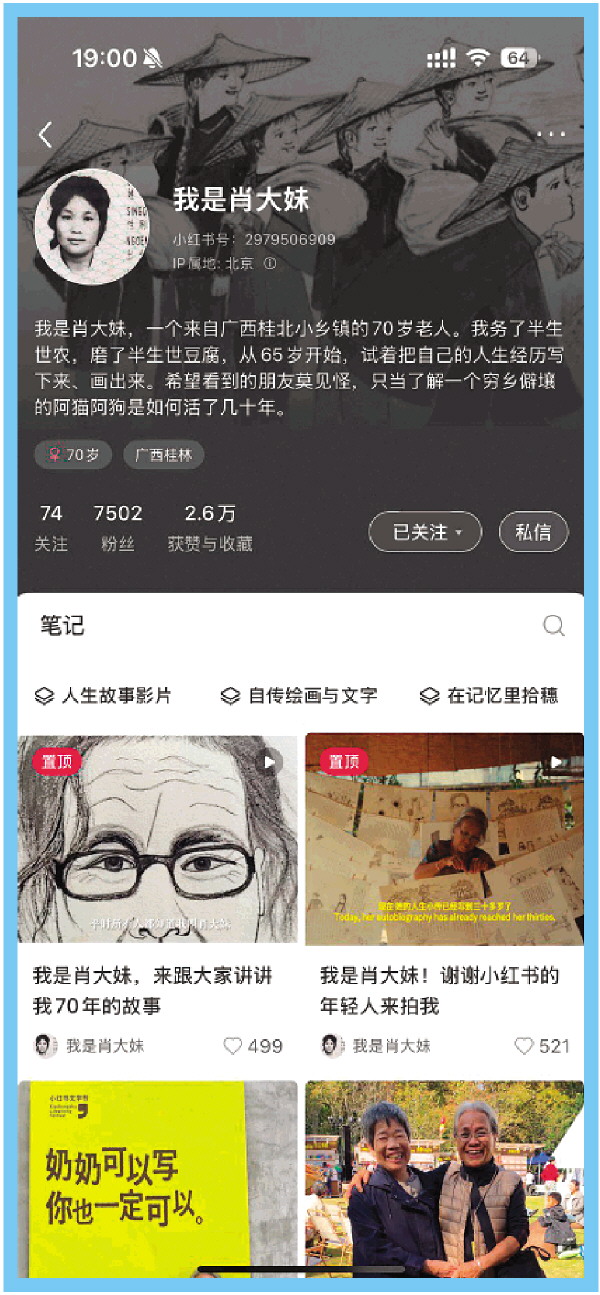The width and height of the screenshot is (600, 1295).
Task: Open the 已关注 follow status dropdown
Action: pos(425,532)
